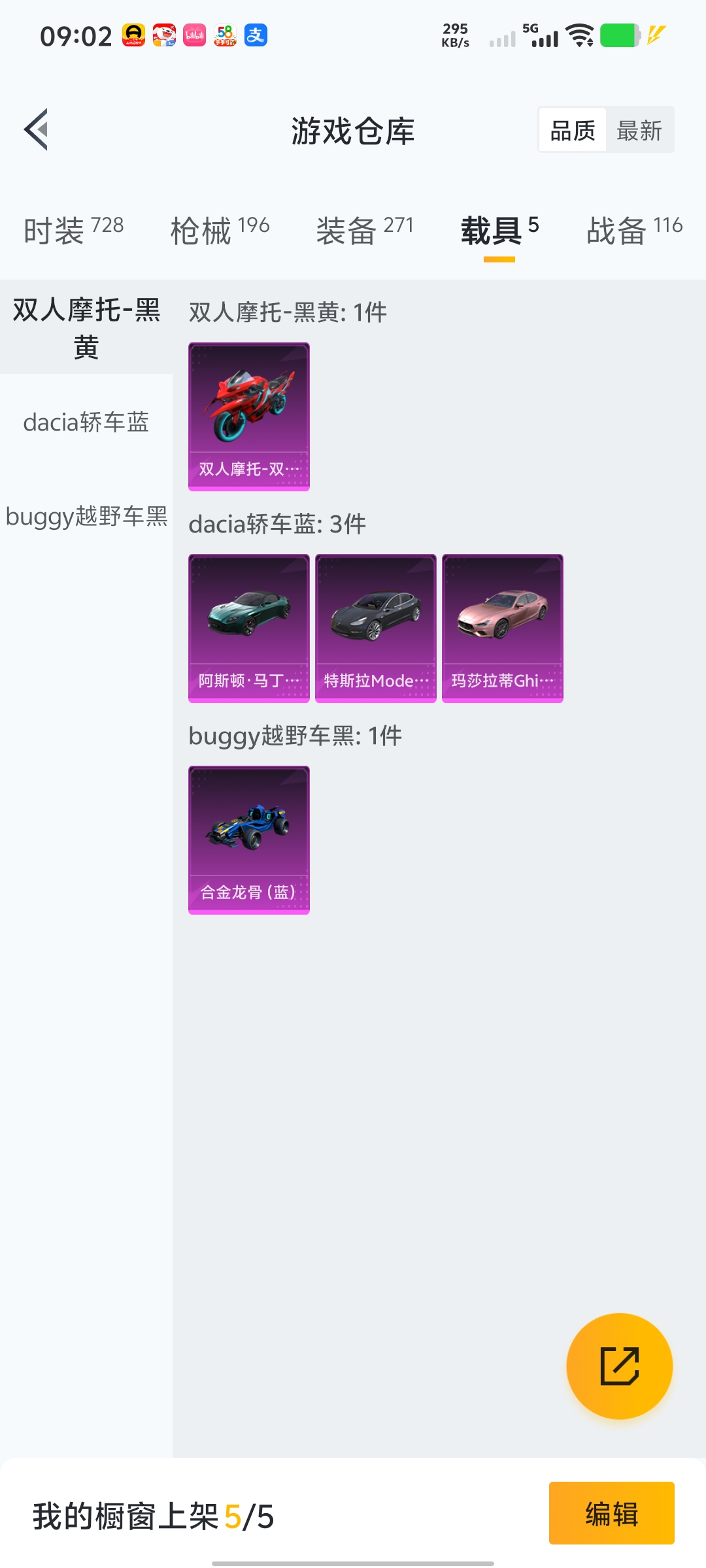Go back from the 游戏仓库 page
This screenshot has height=1568, width=706.
[37, 129]
